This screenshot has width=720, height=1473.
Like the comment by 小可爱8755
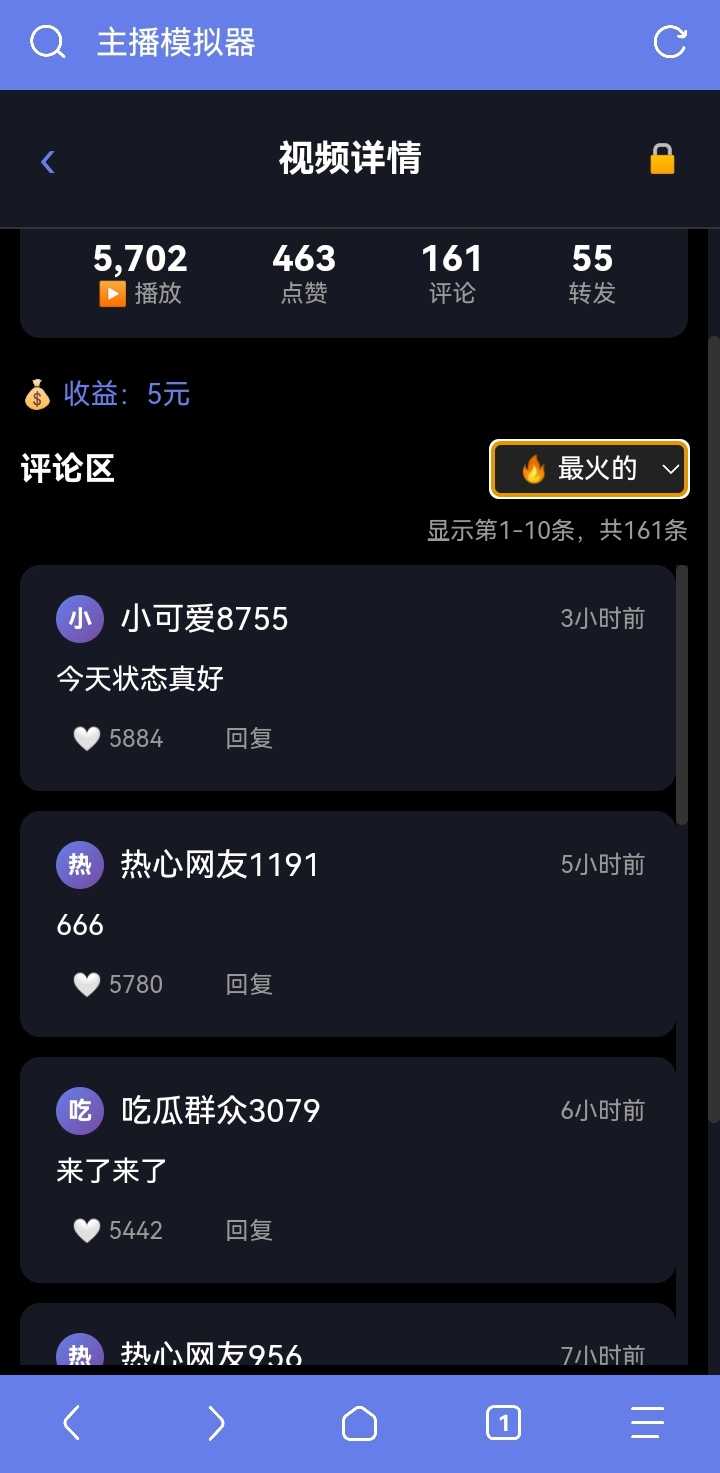pyautogui.click(x=88, y=738)
